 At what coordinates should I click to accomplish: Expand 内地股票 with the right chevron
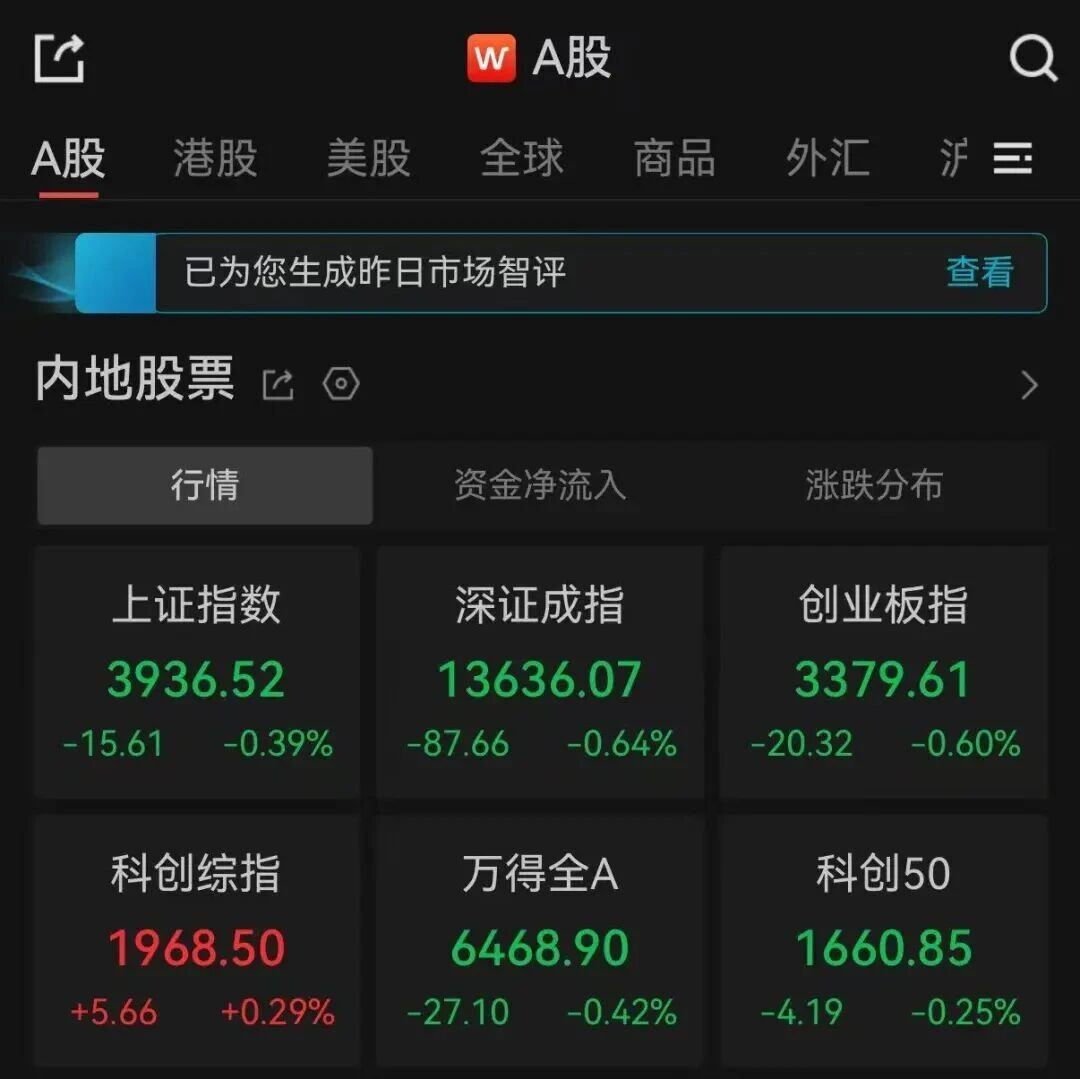coord(1030,385)
